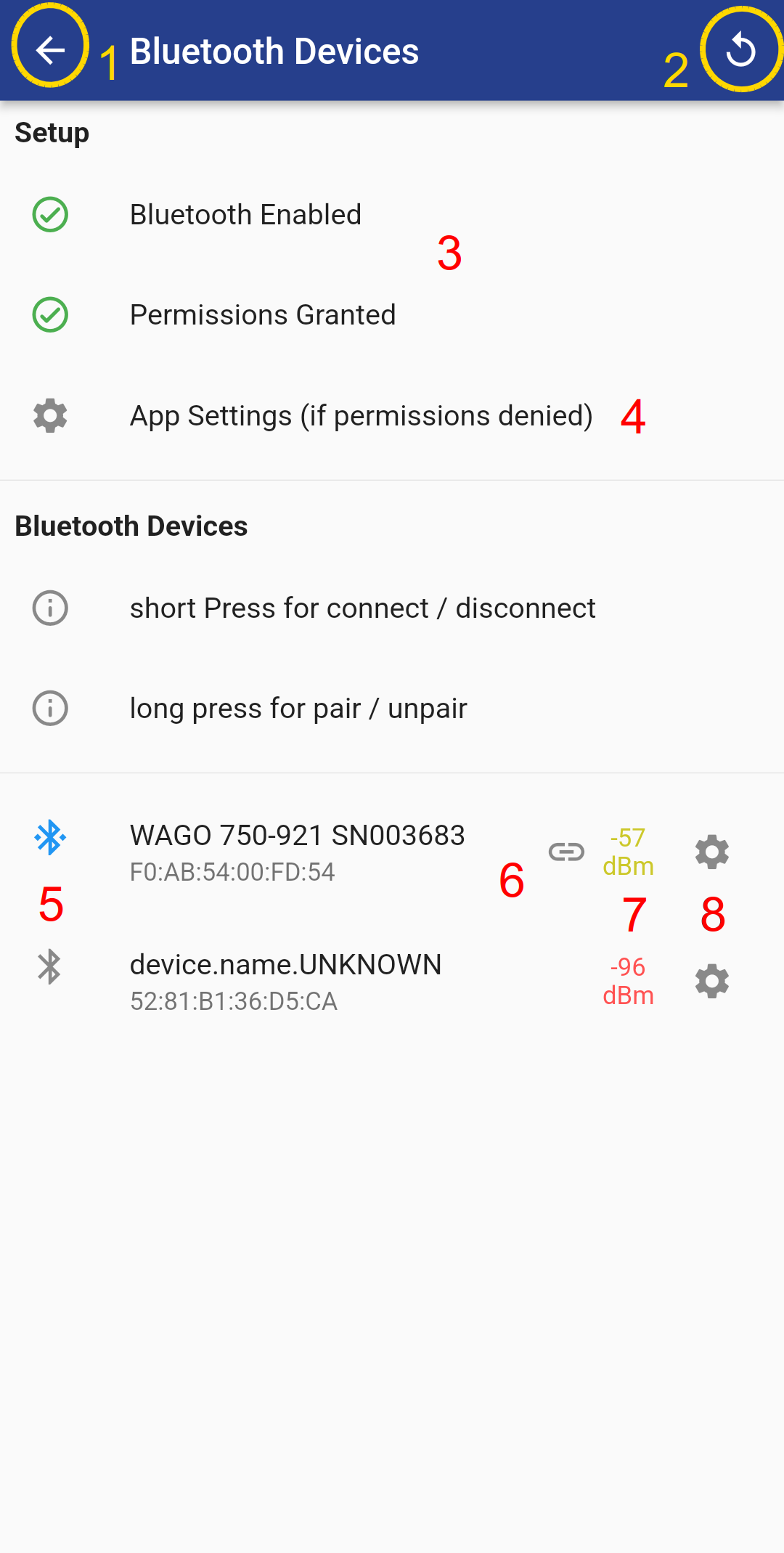This screenshot has height=1553, width=784.
Task: Refresh the Bluetooth device scan
Action: (x=740, y=50)
